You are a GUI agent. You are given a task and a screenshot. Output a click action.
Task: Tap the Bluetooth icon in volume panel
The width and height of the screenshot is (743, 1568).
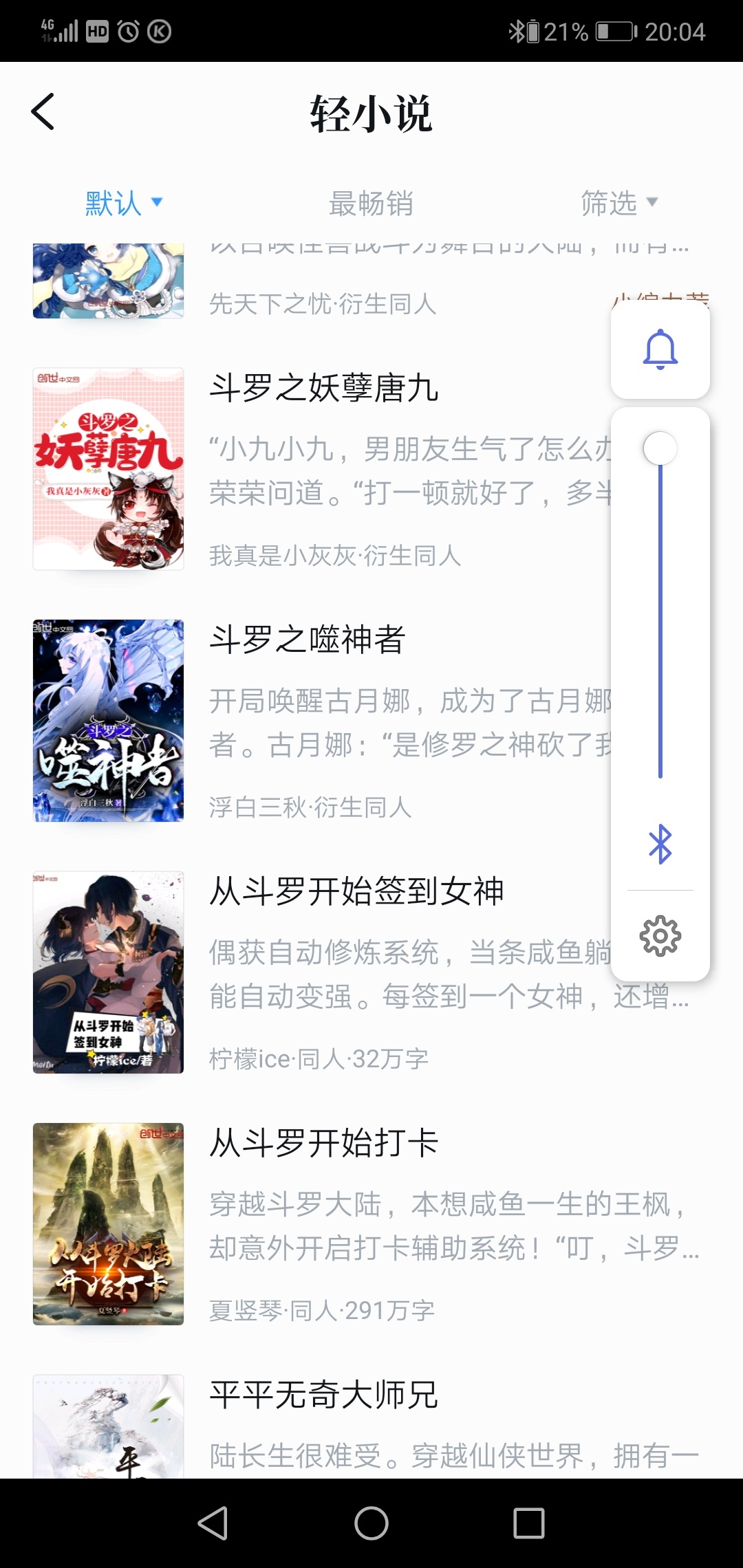(x=660, y=844)
